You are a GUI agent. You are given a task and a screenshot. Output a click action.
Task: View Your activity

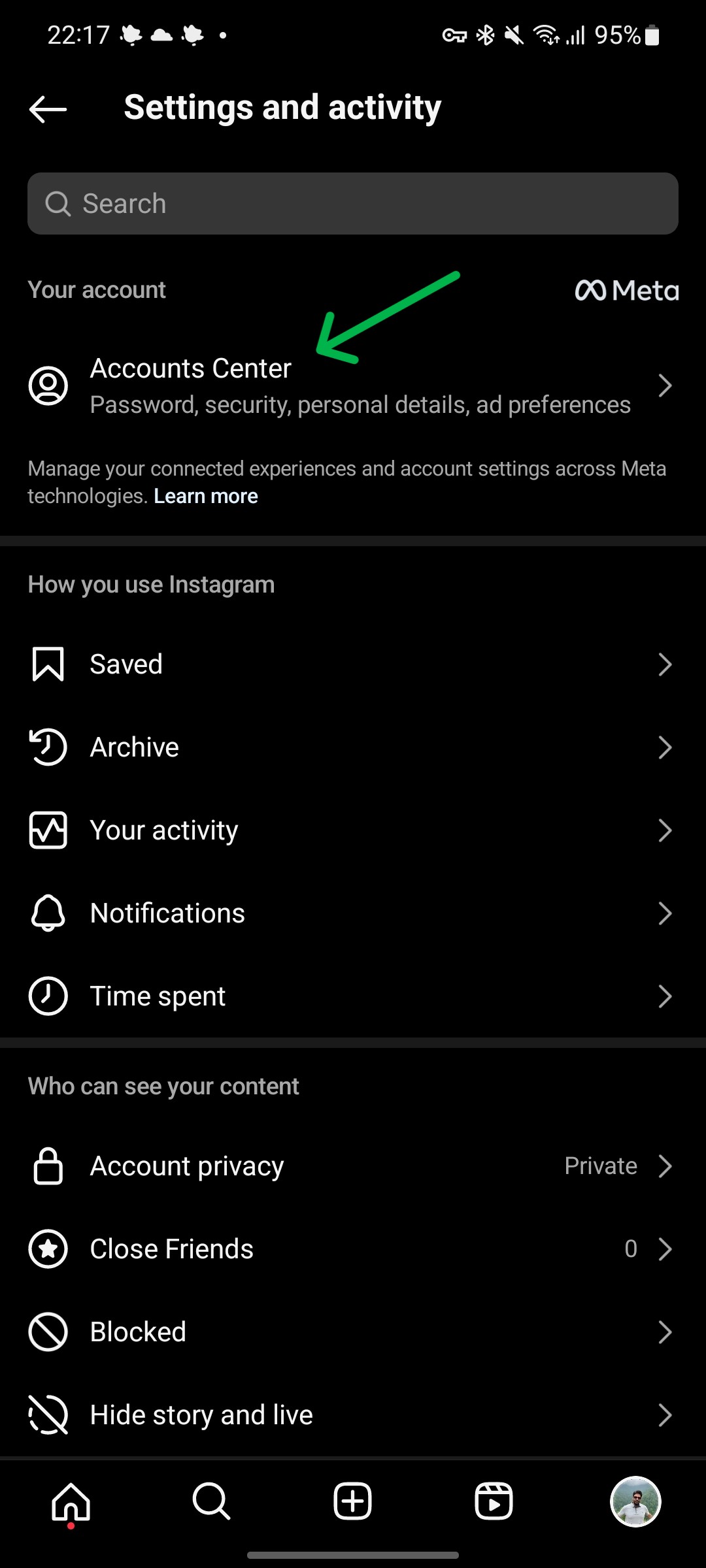tap(353, 830)
